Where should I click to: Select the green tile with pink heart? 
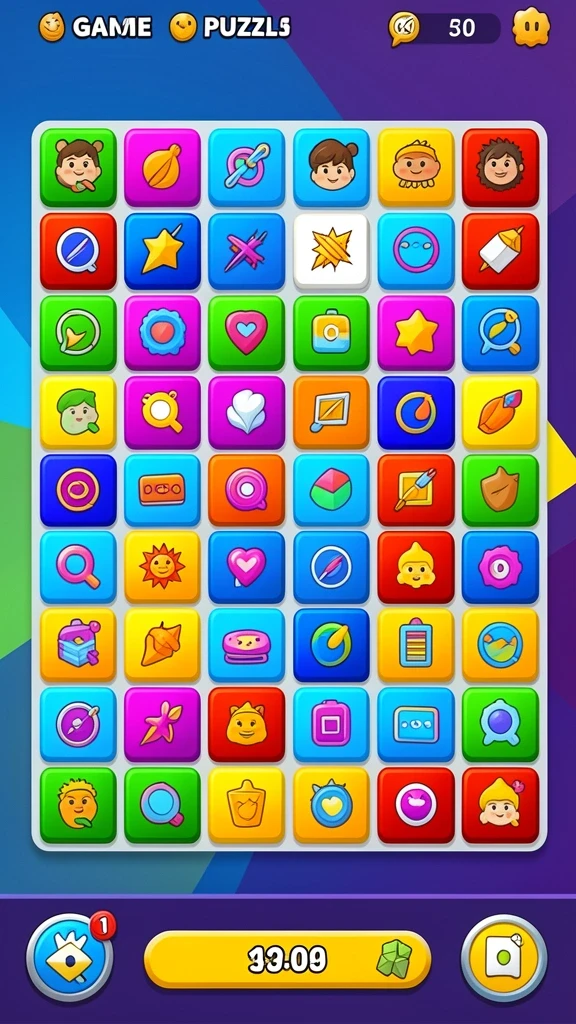(x=246, y=333)
